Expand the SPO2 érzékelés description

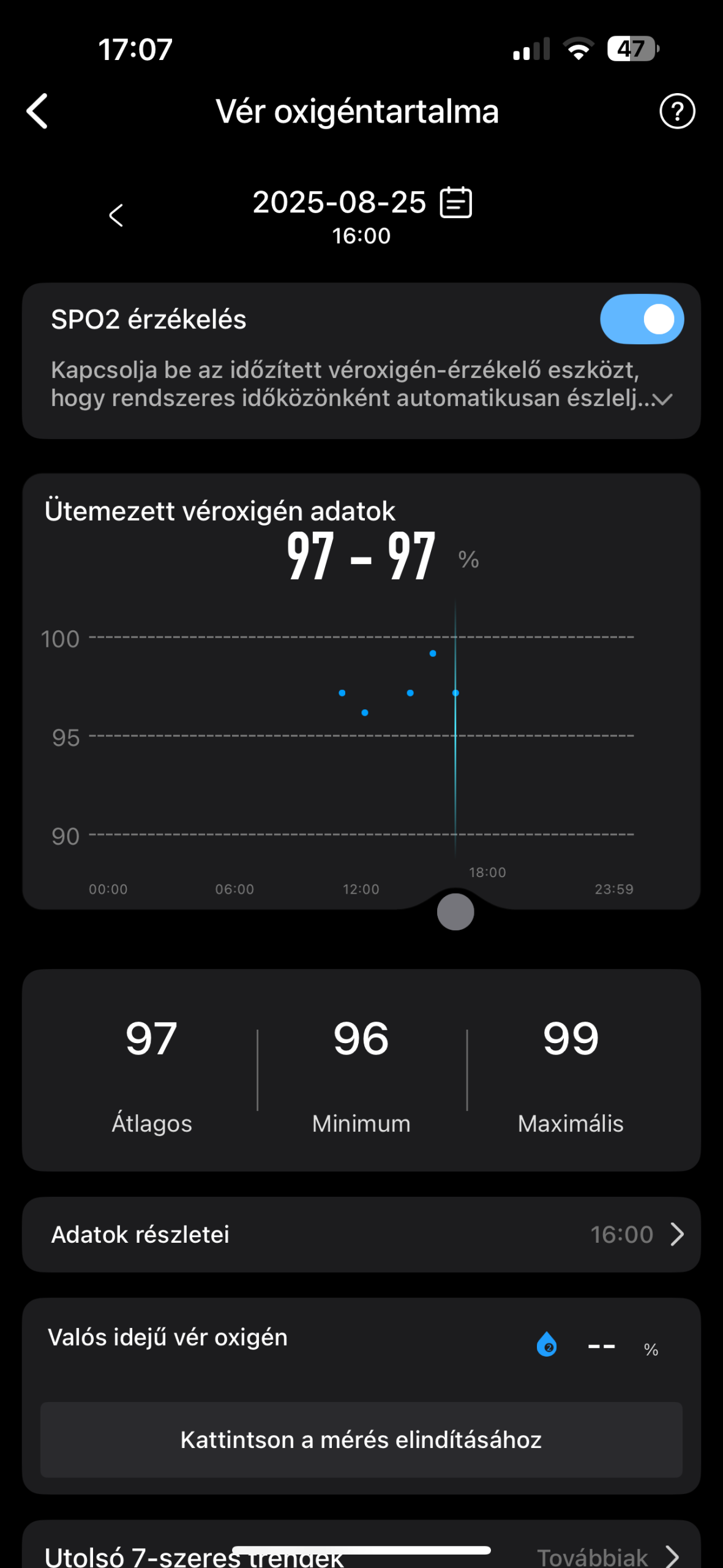coord(663,399)
